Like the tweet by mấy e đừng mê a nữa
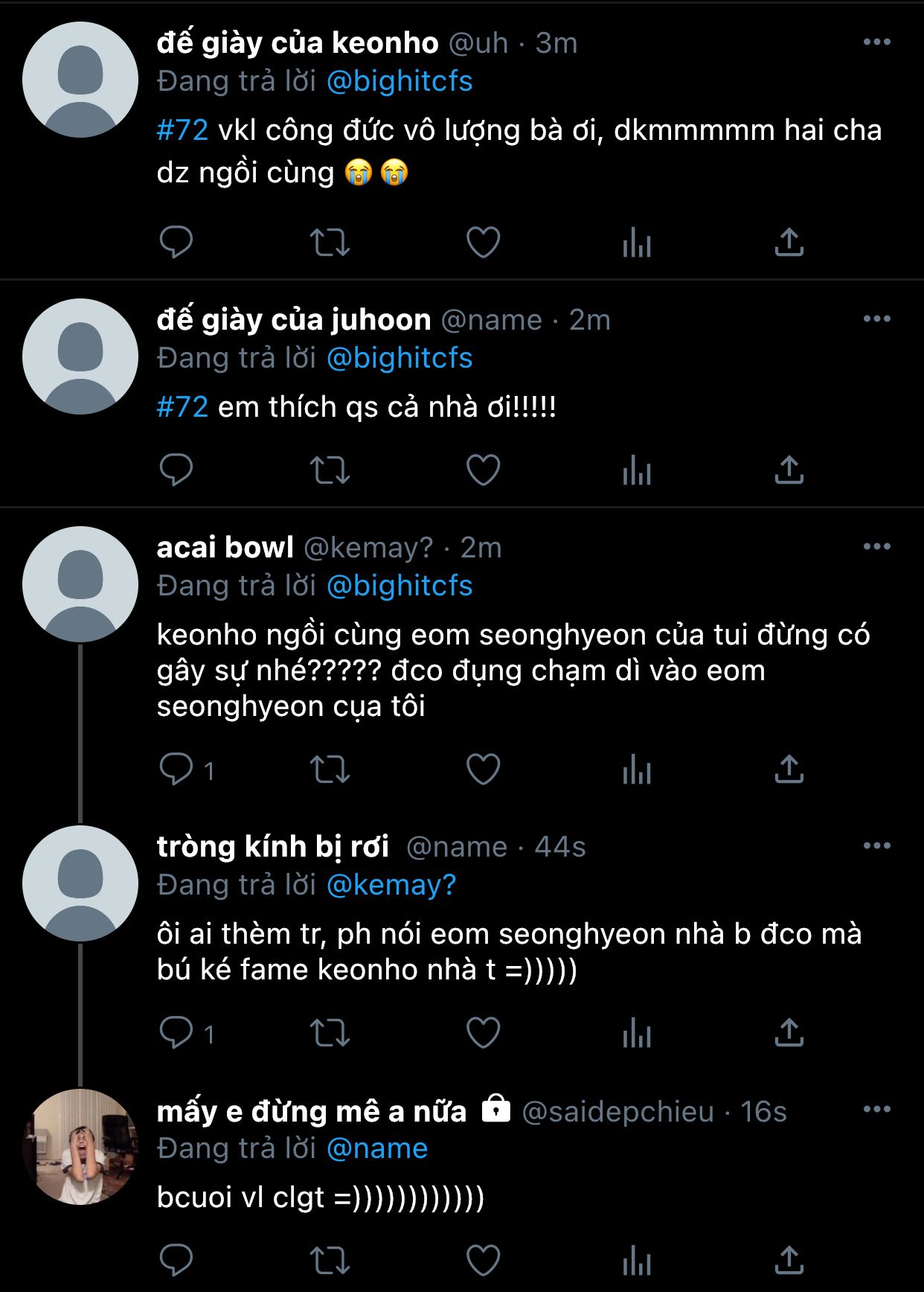 coord(483,1261)
